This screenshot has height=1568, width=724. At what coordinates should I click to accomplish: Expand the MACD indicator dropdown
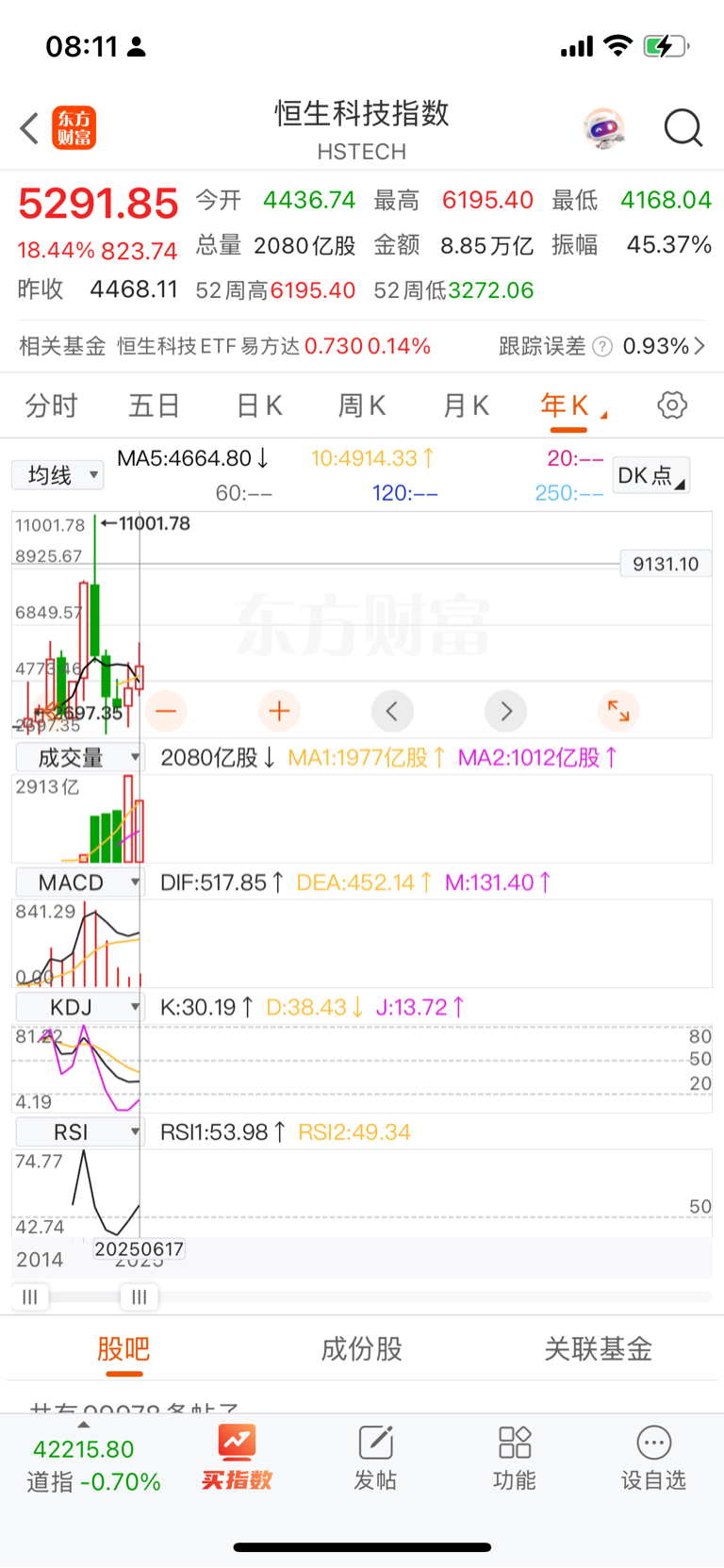pyautogui.click(x=79, y=883)
